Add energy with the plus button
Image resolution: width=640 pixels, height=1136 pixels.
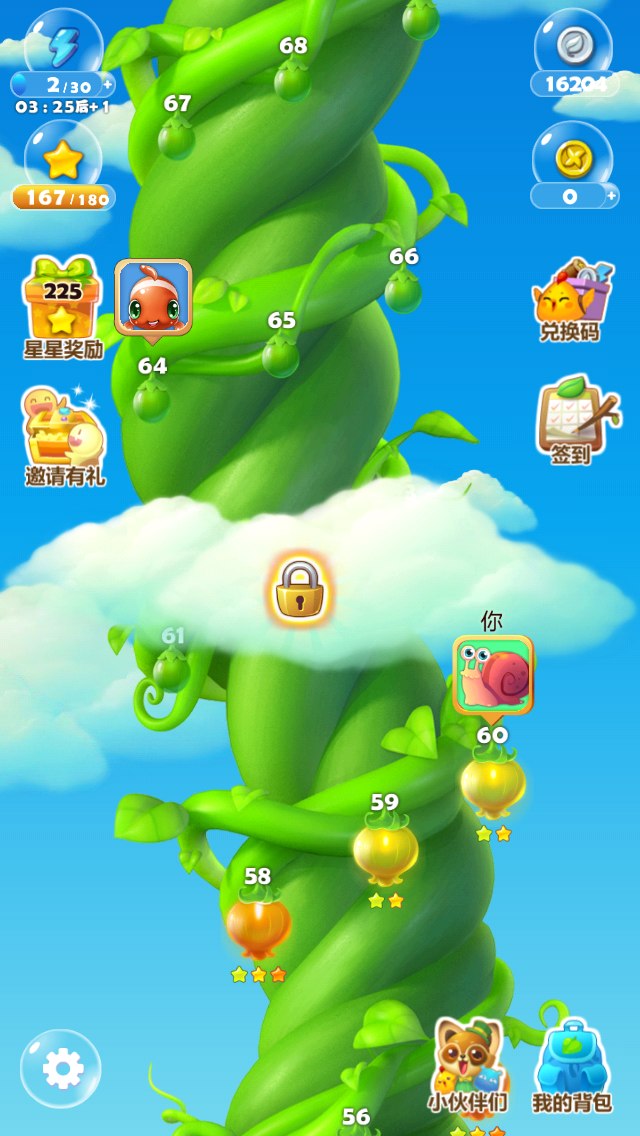point(107,85)
